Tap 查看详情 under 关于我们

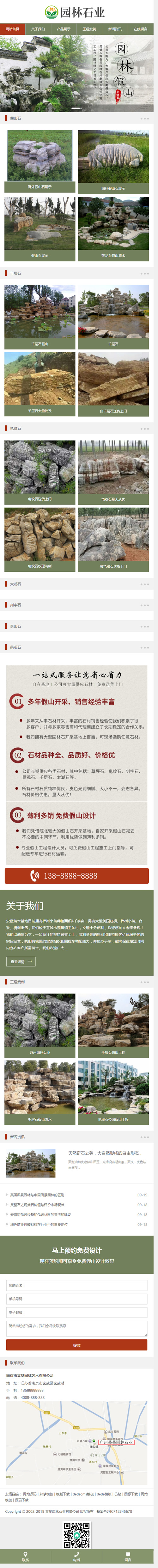20,962
